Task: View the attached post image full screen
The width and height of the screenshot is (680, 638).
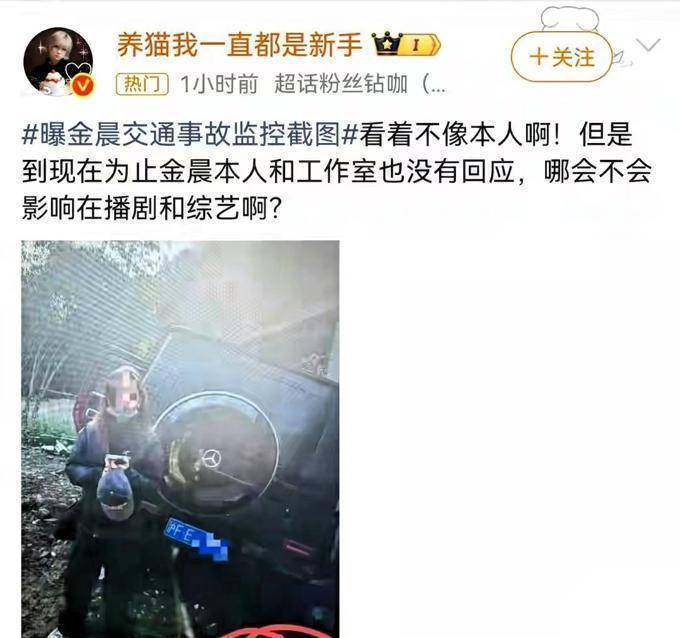Action: 180,439
